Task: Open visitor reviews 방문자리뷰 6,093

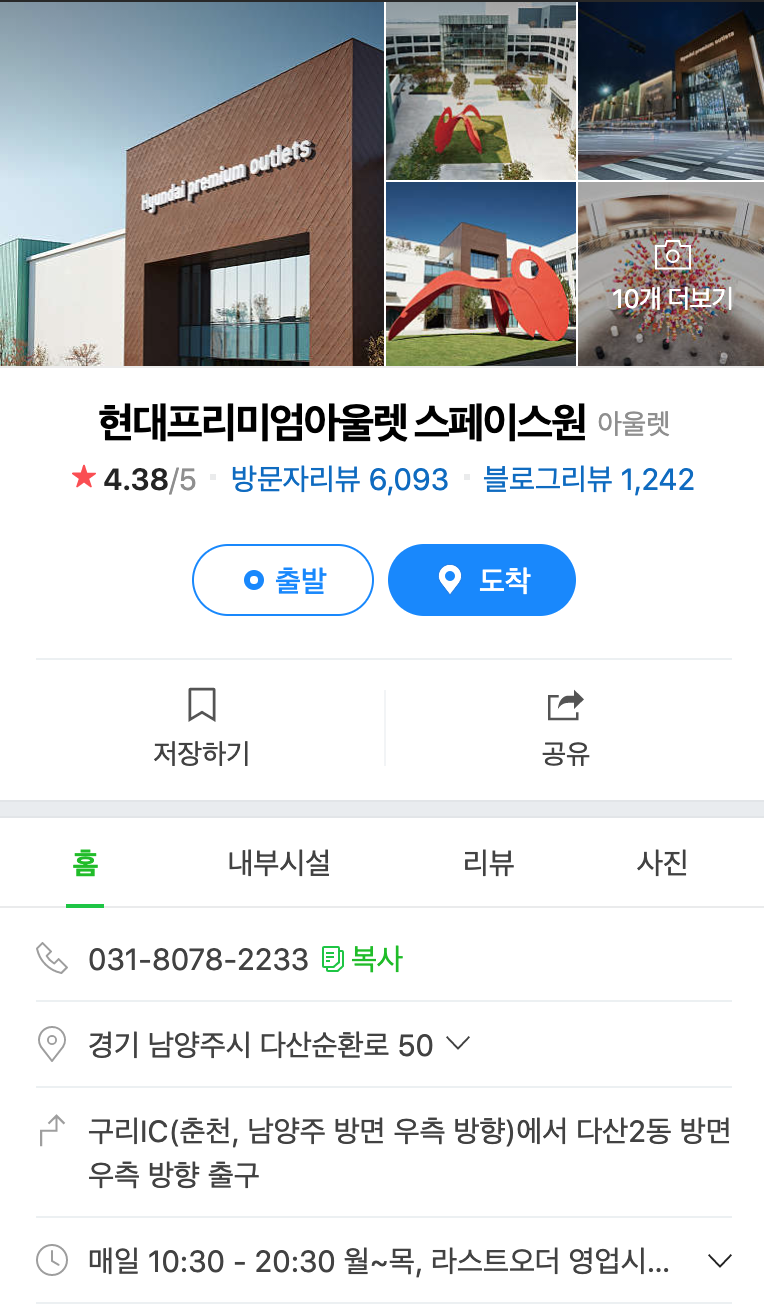Action: click(339, 479)
